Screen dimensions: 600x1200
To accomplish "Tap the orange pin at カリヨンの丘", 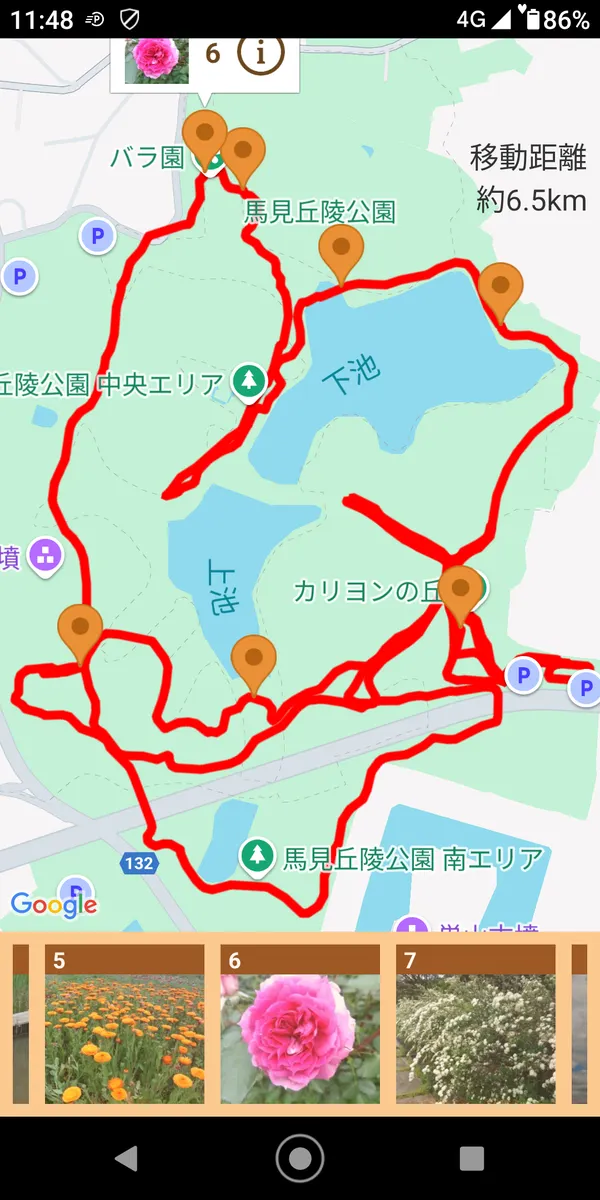I will pos(460,590).
